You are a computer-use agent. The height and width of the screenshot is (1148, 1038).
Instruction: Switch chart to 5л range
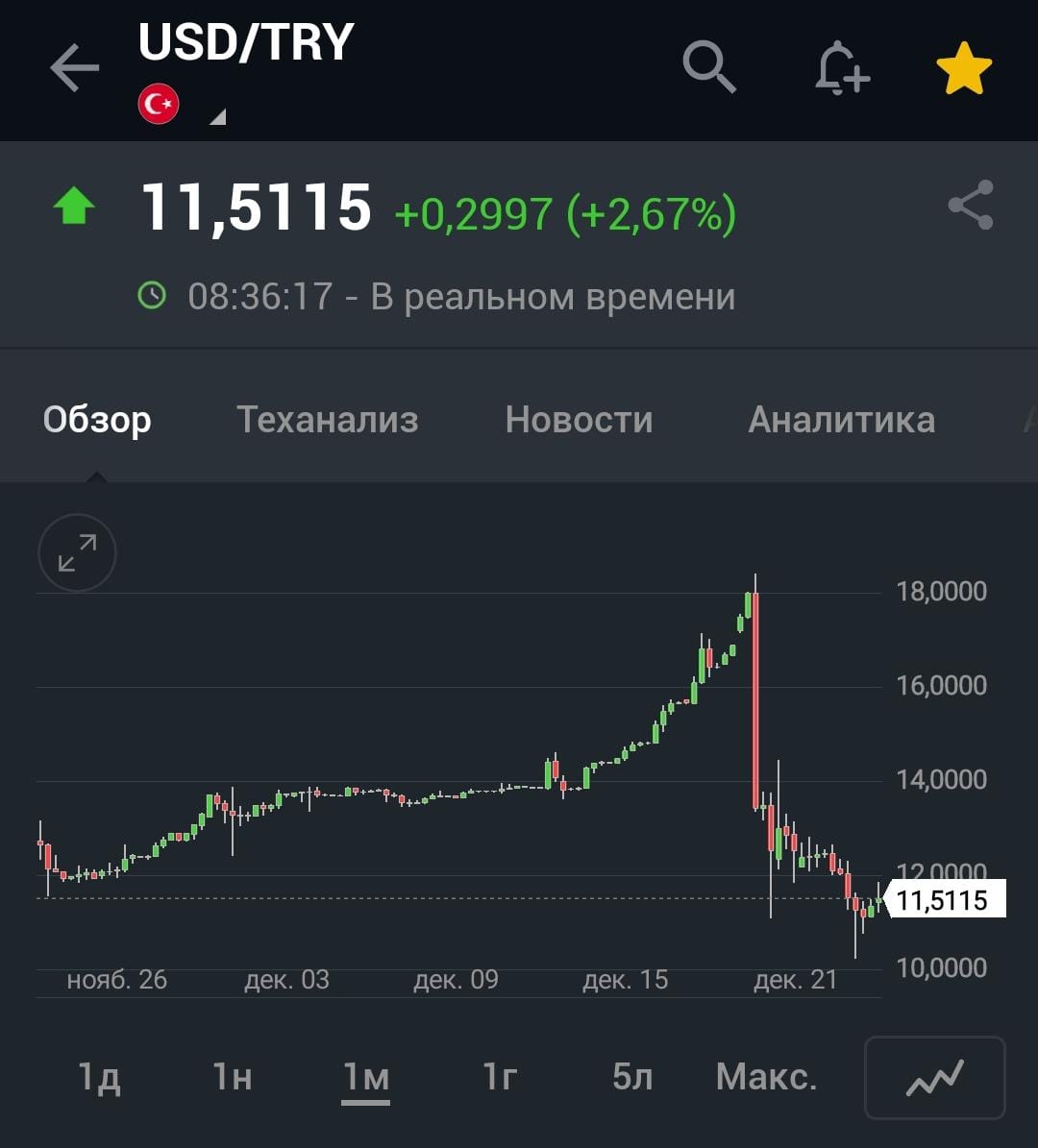point(632,1077)
